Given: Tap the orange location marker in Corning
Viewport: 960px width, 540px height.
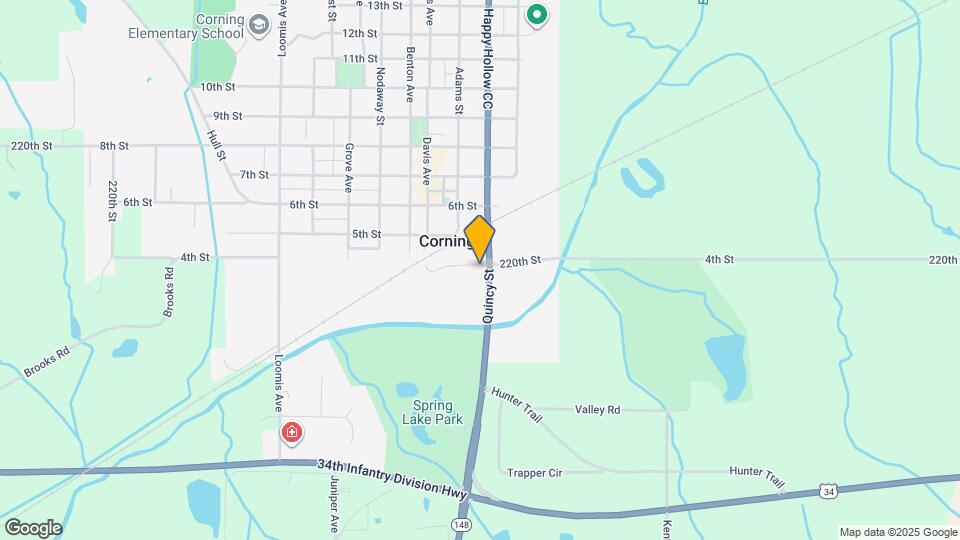Looking at the screenshot, I should coord(480,238).
